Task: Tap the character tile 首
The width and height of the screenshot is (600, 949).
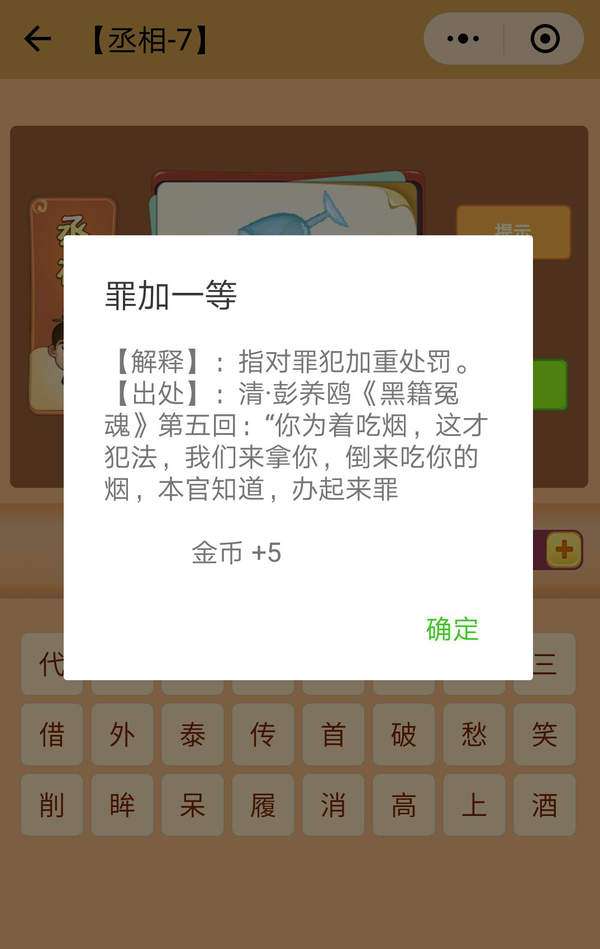Action: click(x=333, y=735)
